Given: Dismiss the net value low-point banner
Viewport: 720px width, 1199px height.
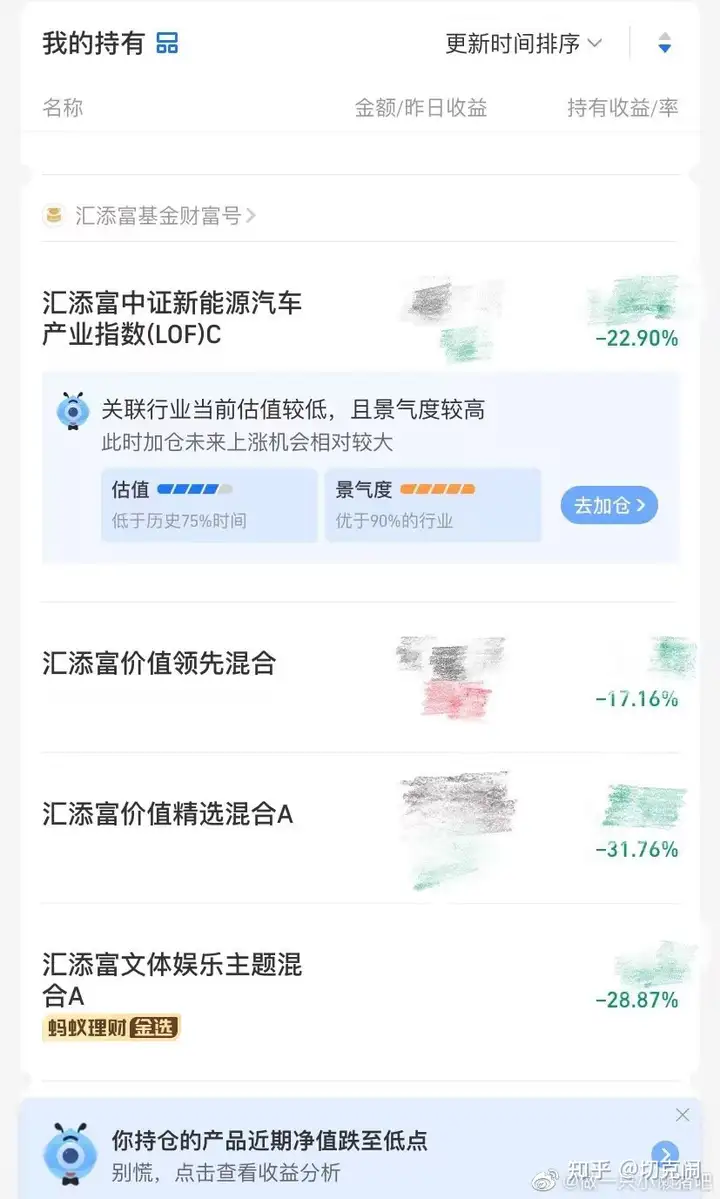Looking at the screenshot, I should (x=682, y=1114).
